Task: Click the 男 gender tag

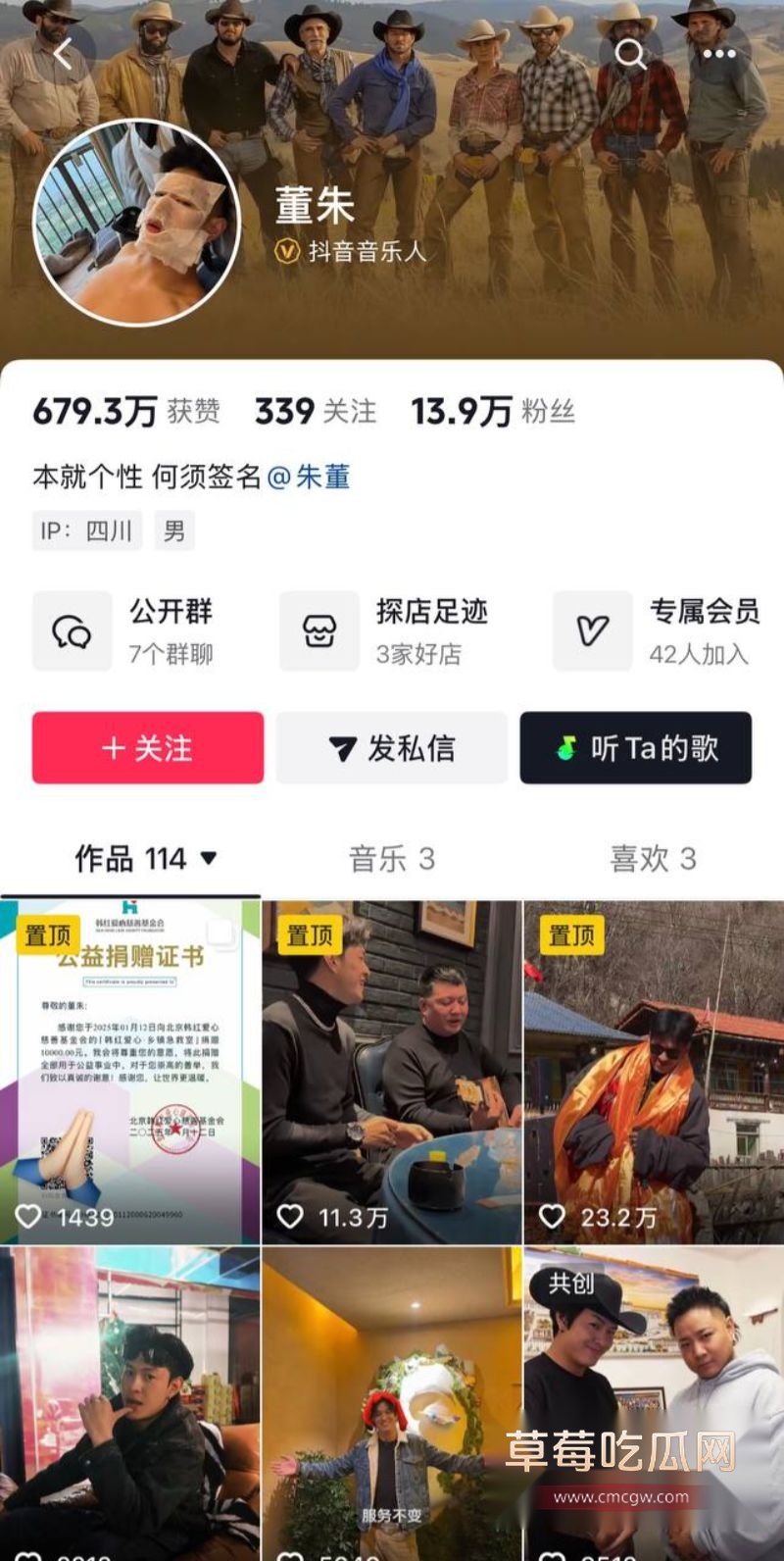Action: pyautogui.click(x=172, y=531)
